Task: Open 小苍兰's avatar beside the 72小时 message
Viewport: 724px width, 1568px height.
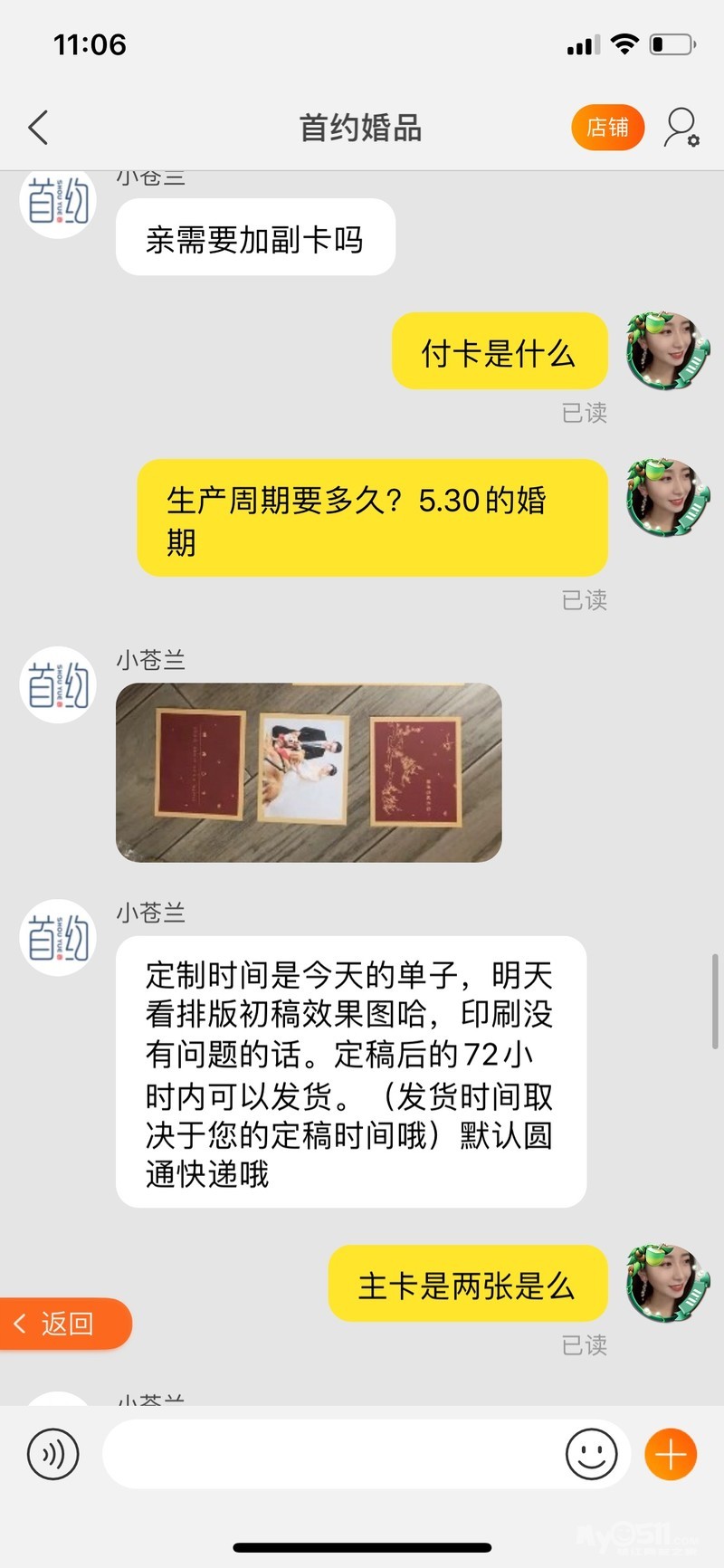Action: pos(58,937)
